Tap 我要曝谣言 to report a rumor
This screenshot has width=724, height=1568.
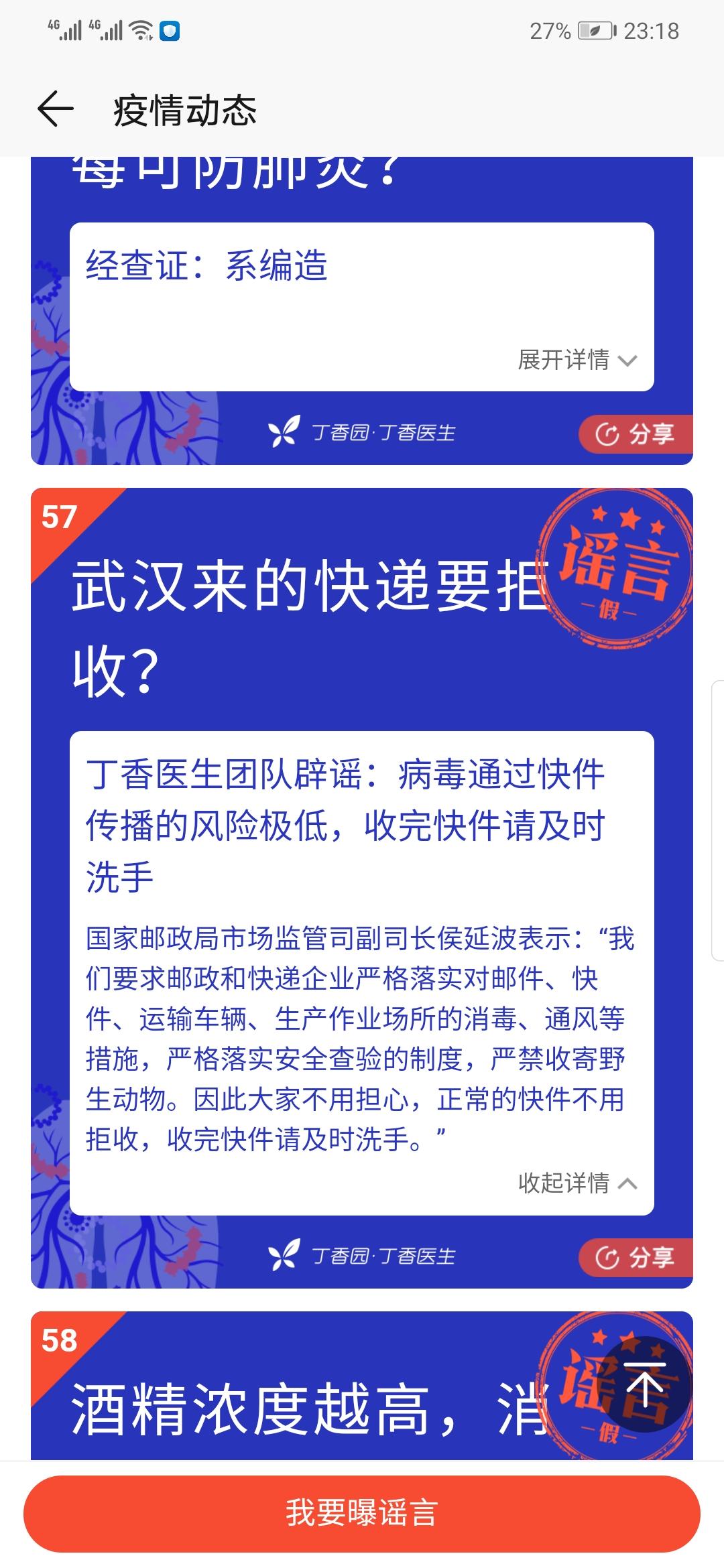(x=362, y=1513)
